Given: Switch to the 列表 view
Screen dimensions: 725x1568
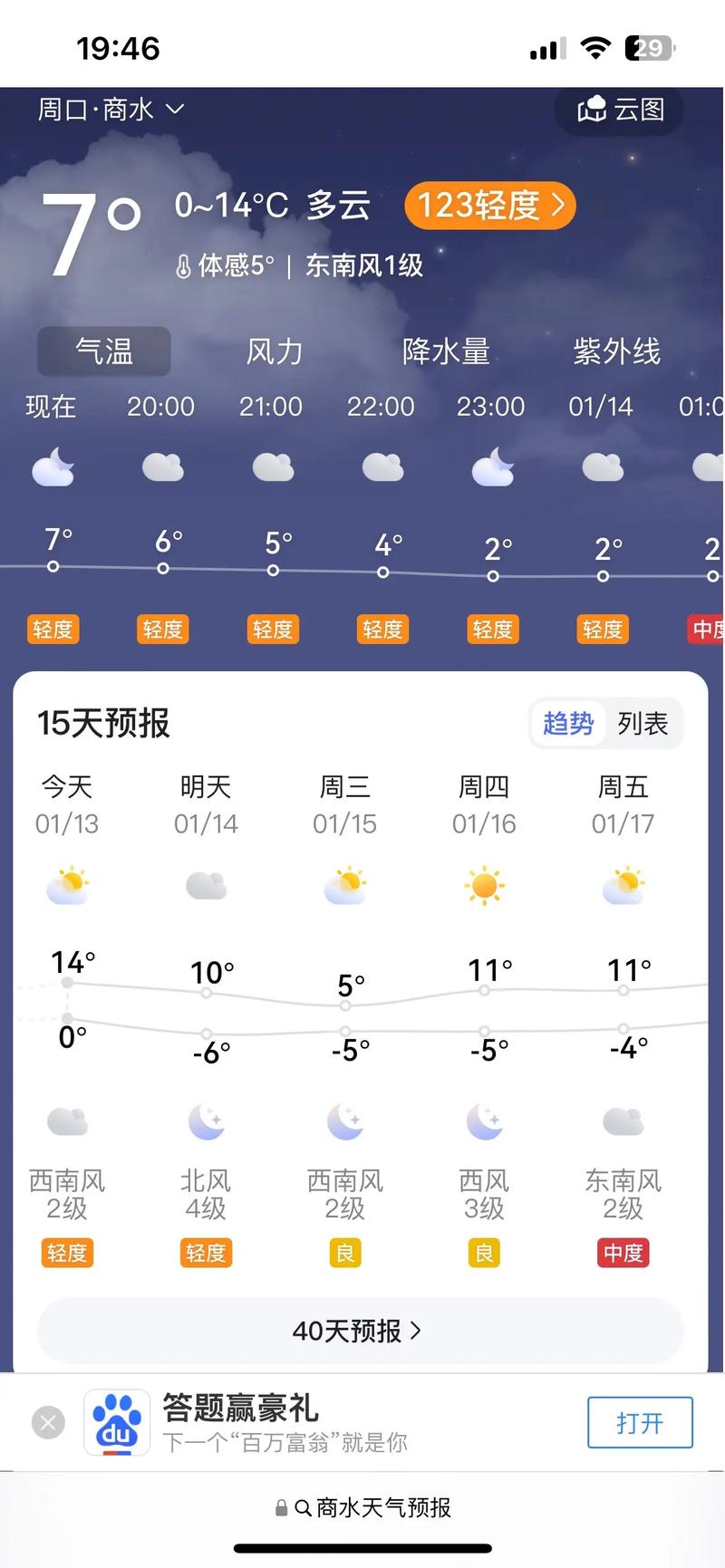Looking at the screenshot, I should coord(643,724).
